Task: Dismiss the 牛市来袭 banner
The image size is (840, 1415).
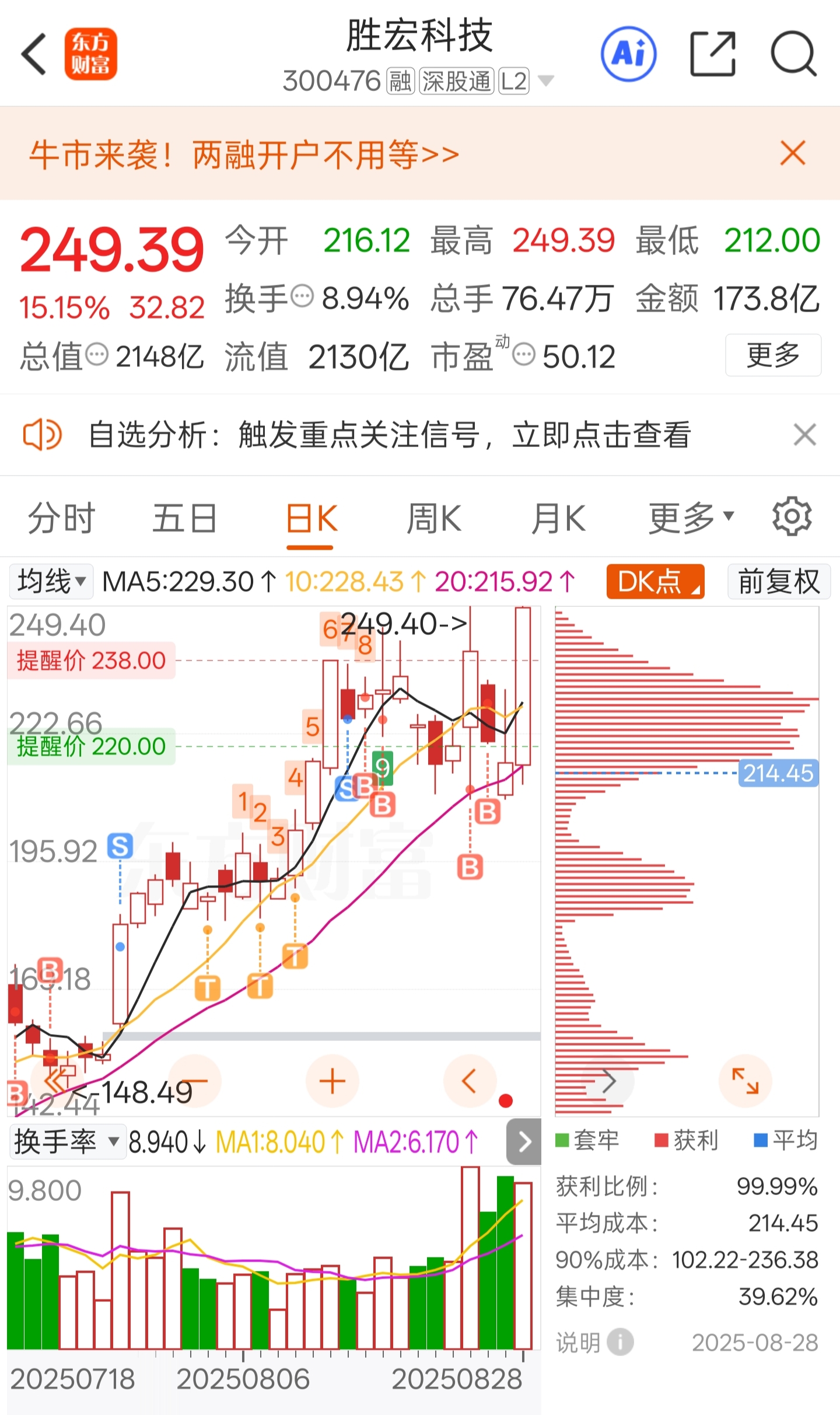Action: [x=793, y=153]
